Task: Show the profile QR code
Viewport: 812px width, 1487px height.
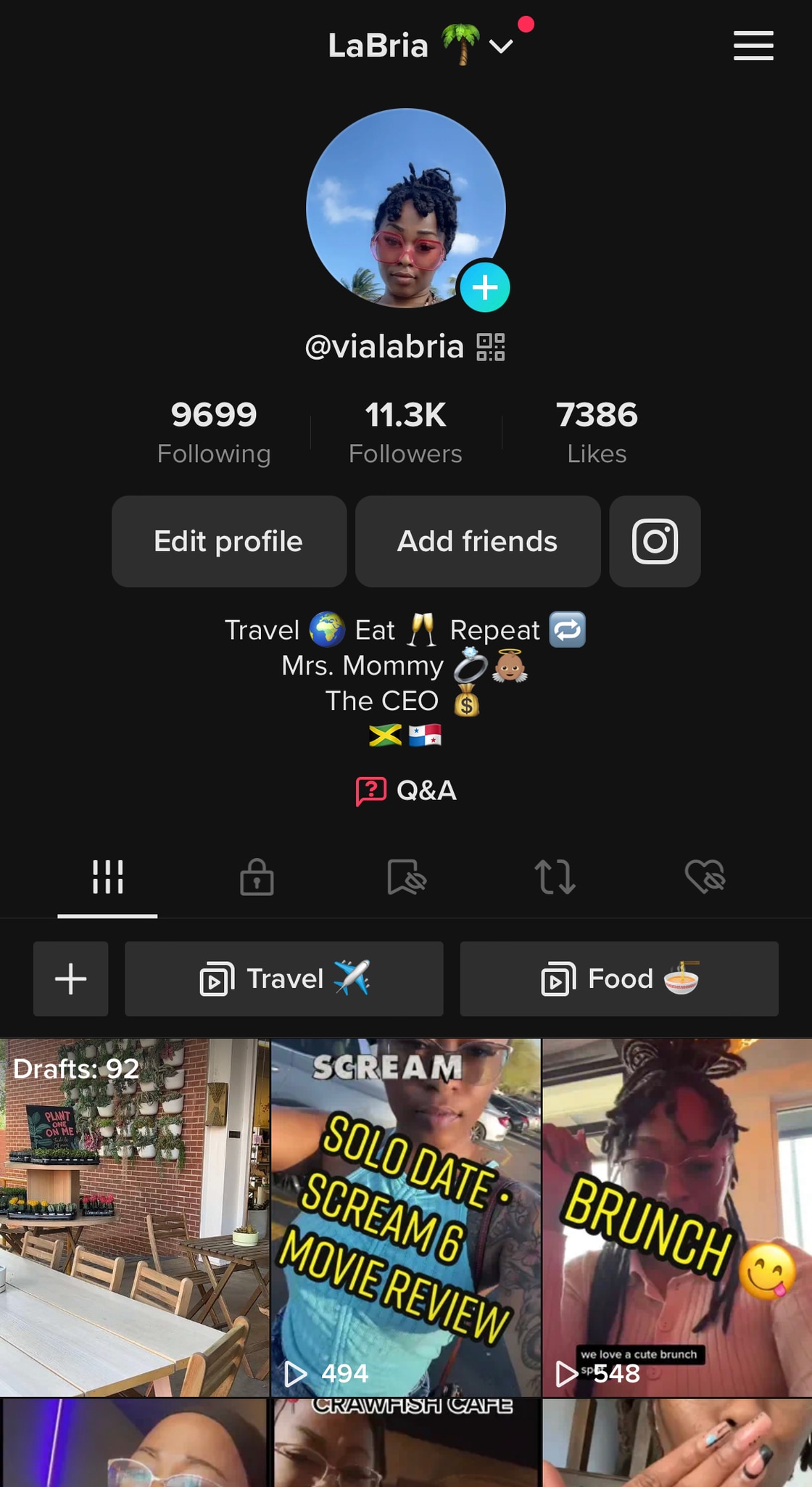Action: tap(490, 347)
